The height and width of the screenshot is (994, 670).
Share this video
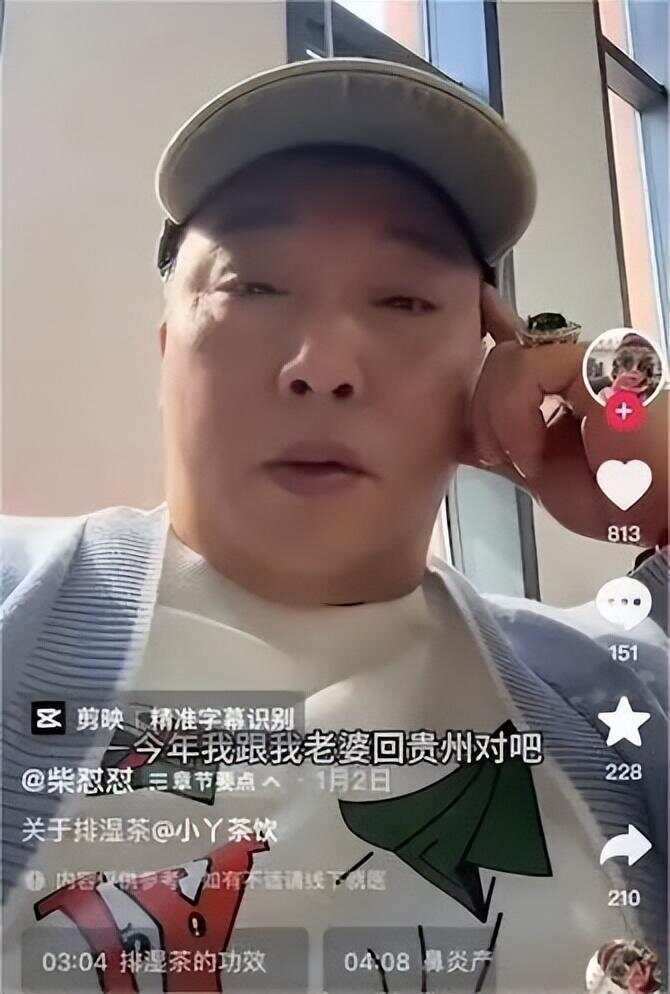tap(624, 848)
